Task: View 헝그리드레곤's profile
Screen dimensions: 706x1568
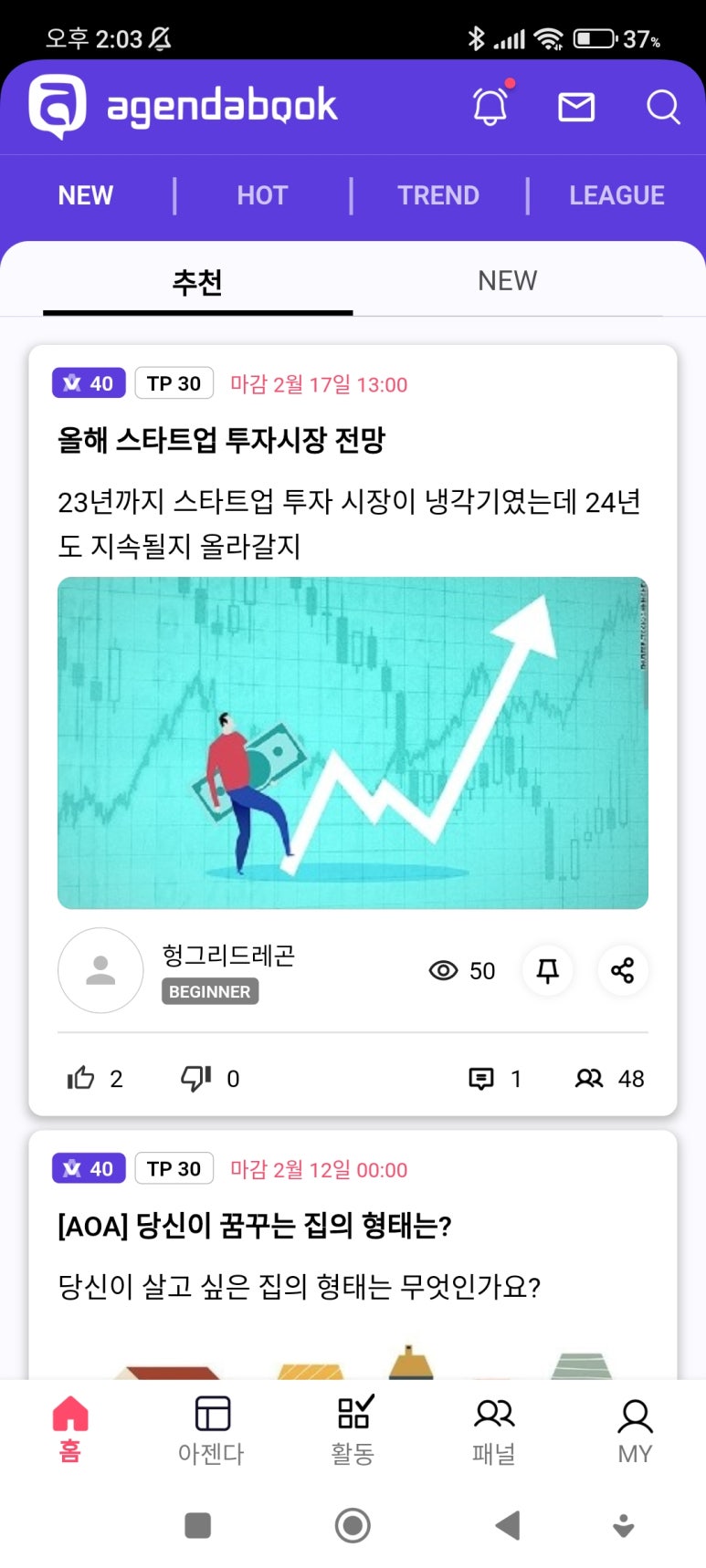Action: point(100,970)
